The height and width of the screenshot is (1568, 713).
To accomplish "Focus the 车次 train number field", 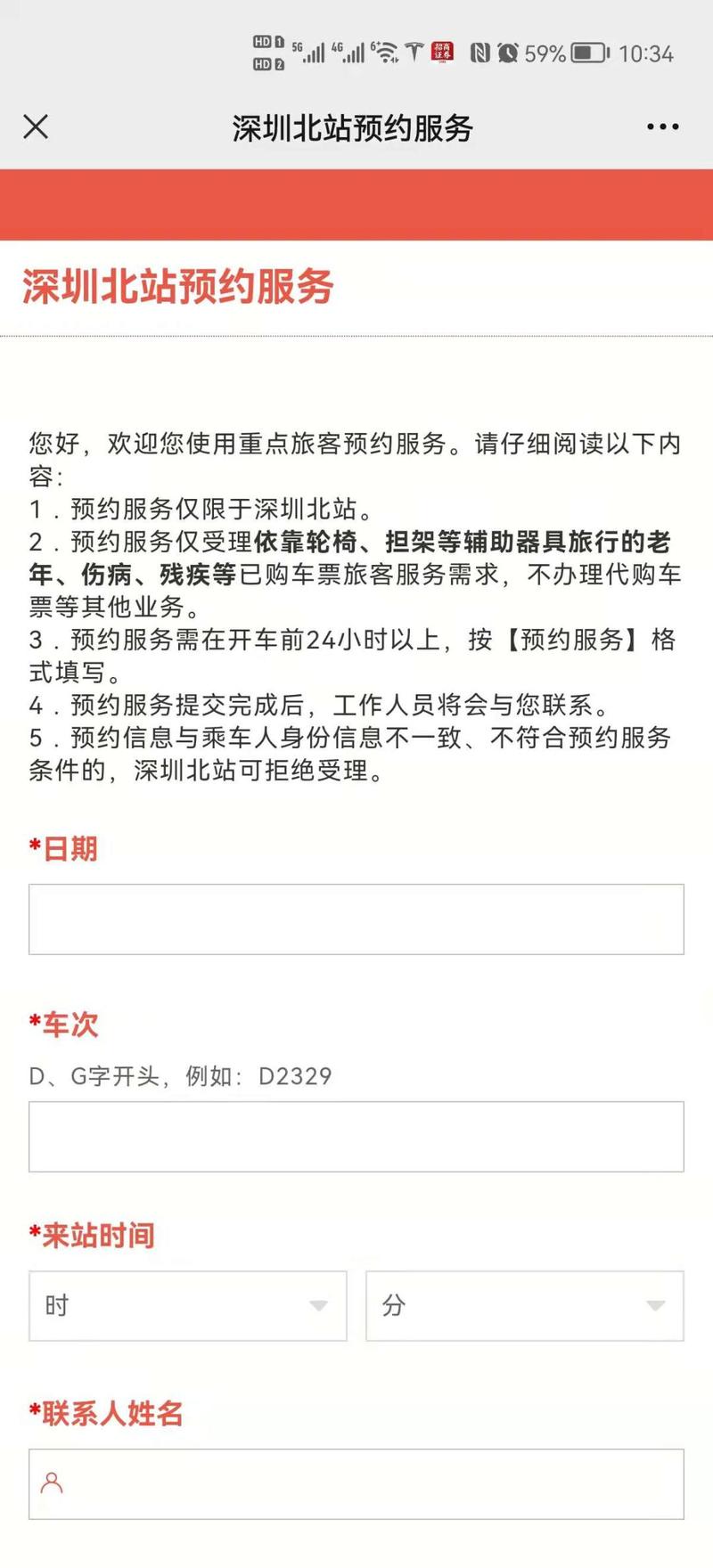I will [356, 1137].
